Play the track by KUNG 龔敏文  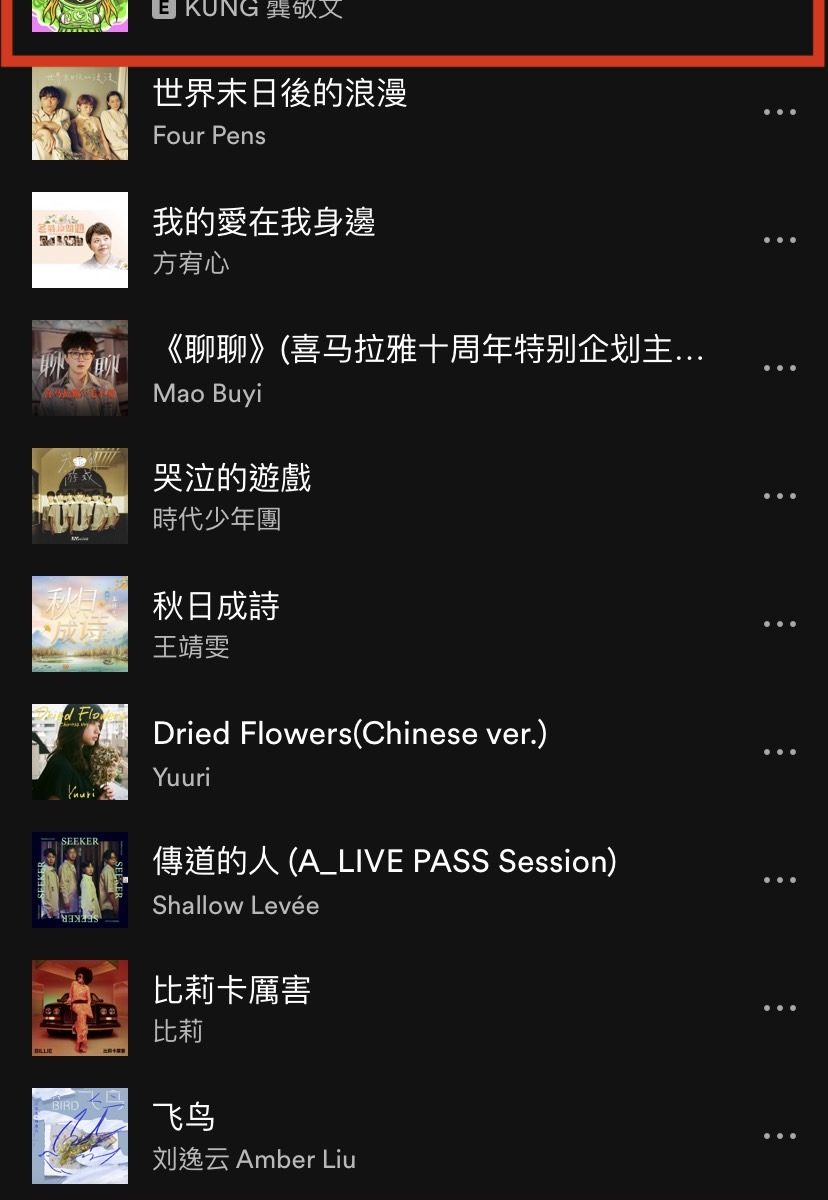pos(250,12)
